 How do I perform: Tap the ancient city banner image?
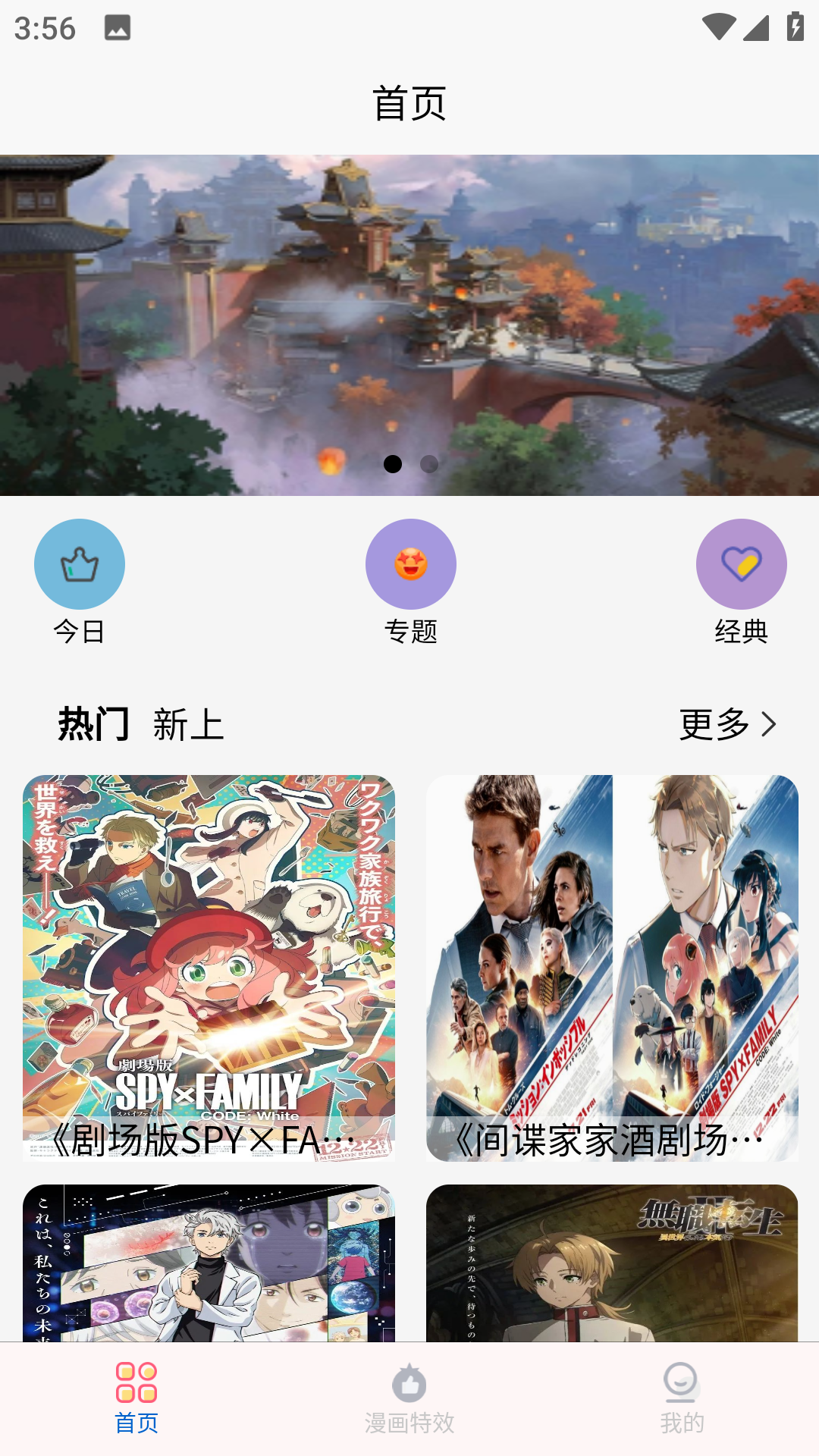point(409,303)
